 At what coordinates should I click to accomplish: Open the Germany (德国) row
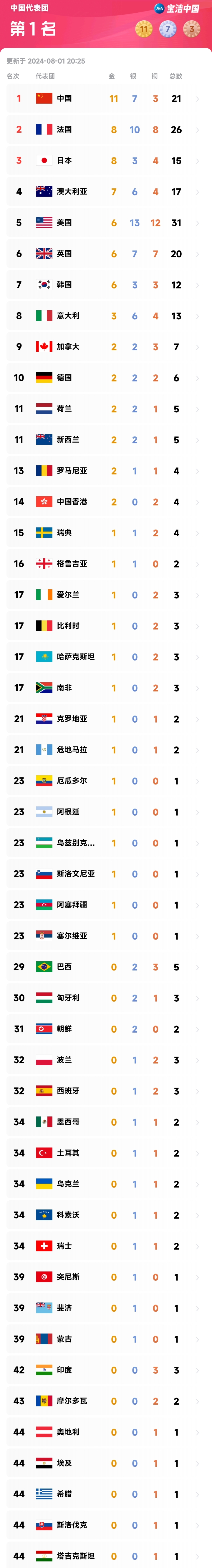point(106,378)
